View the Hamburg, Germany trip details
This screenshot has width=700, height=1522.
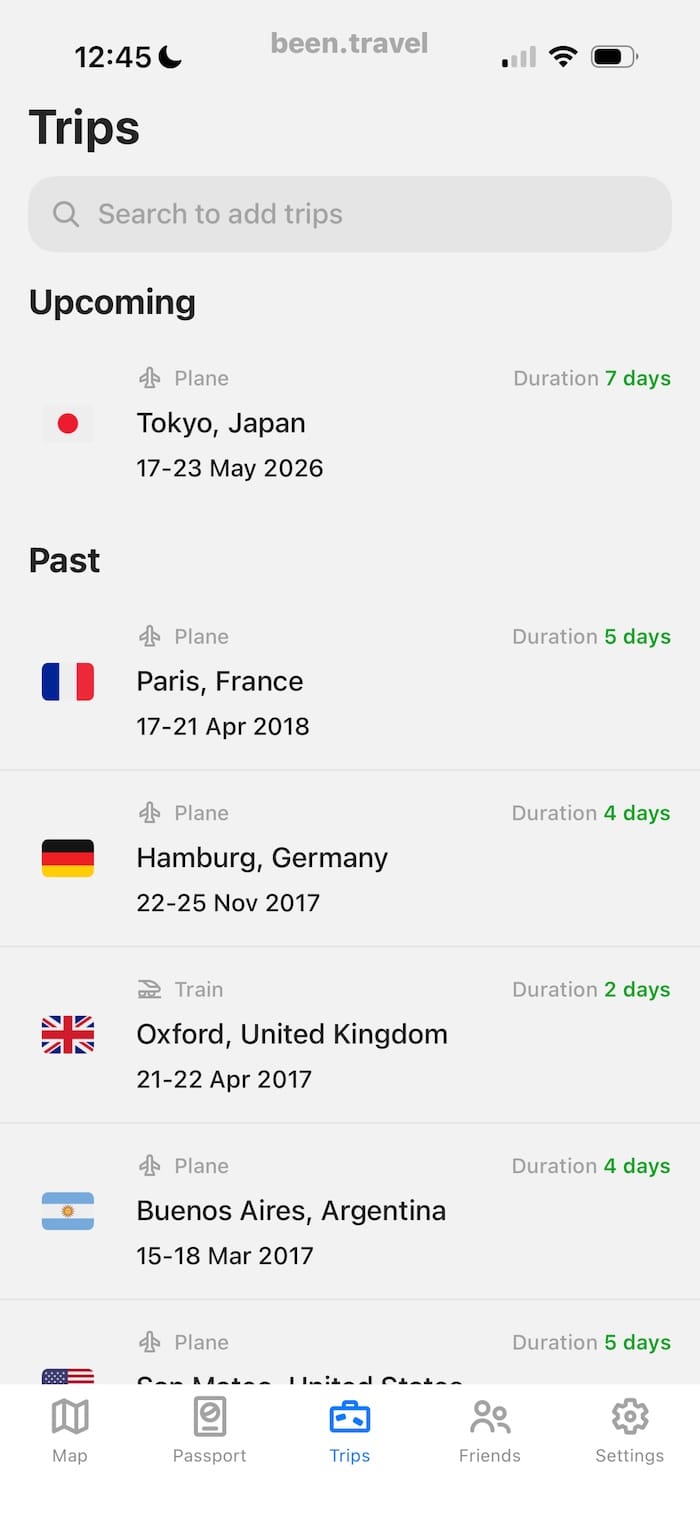(350, 858)
